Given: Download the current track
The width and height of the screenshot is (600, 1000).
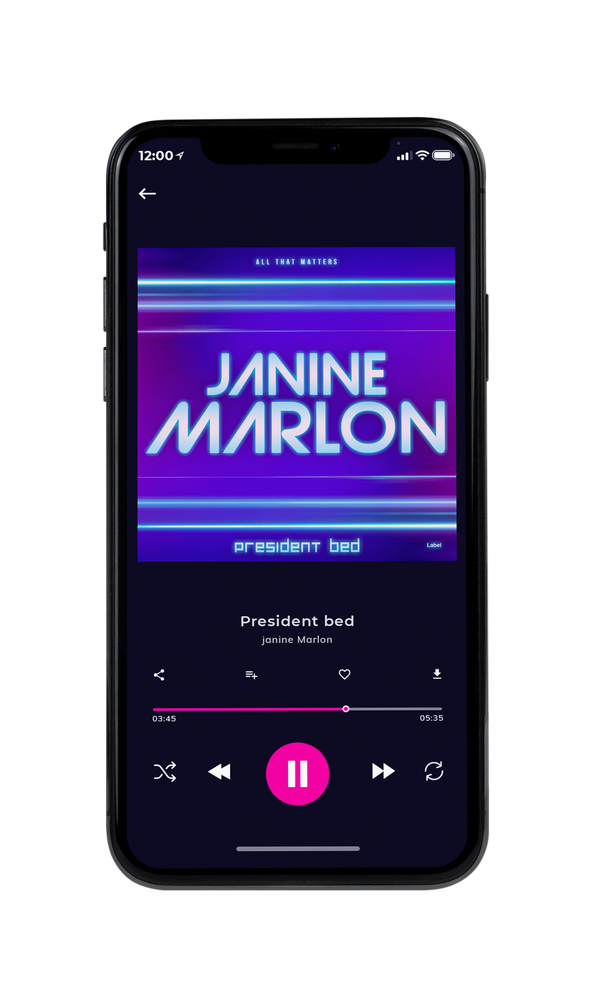Looking at the screenshot, I should (x=437, y=674).
